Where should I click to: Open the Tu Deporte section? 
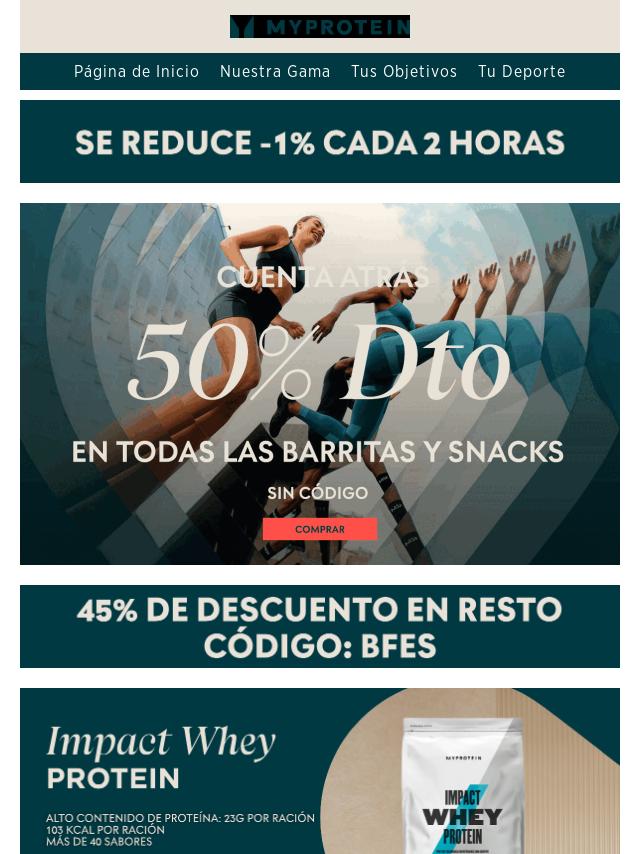tap(521, 72)
